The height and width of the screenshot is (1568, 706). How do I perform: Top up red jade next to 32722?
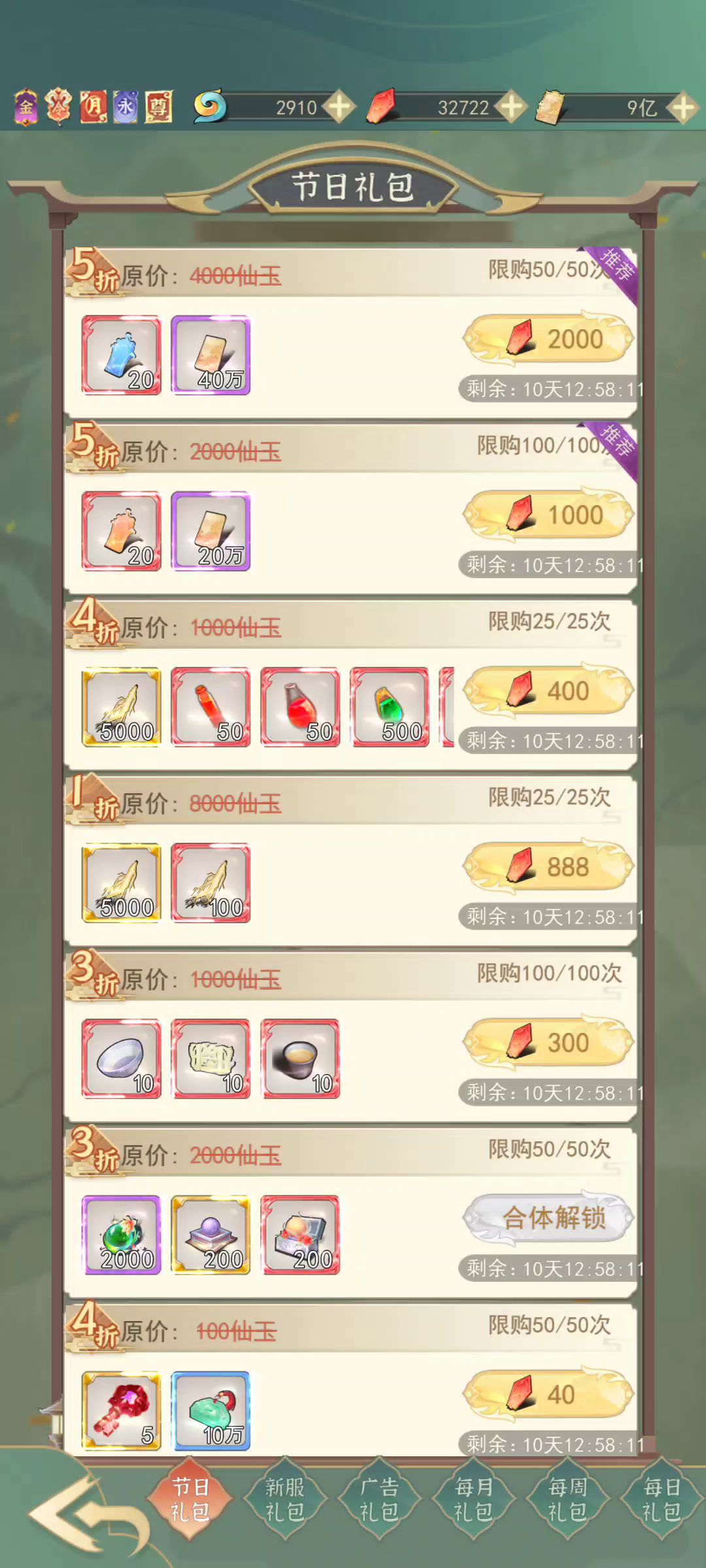pyautogui.click(x=512, y=107)
